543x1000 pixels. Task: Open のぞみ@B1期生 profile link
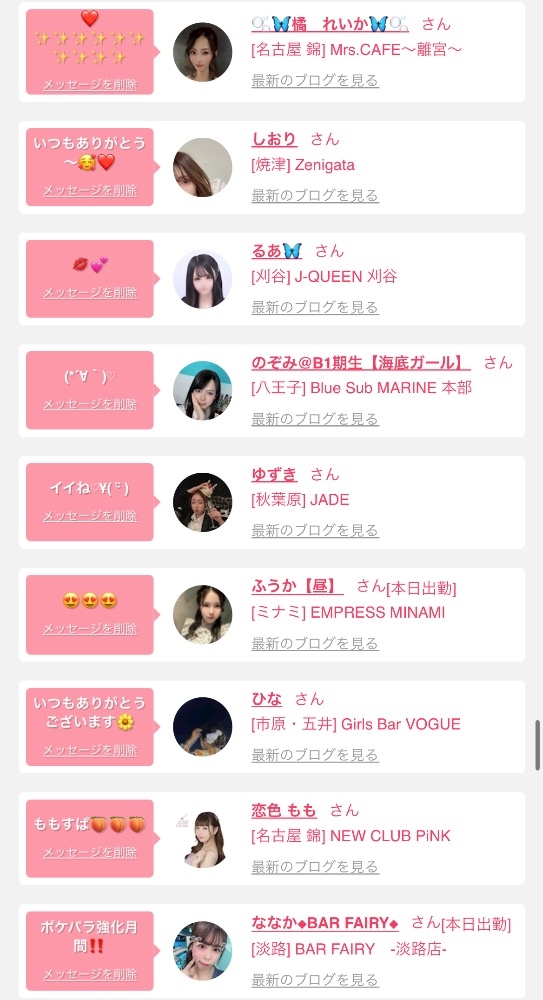(361, 363)
